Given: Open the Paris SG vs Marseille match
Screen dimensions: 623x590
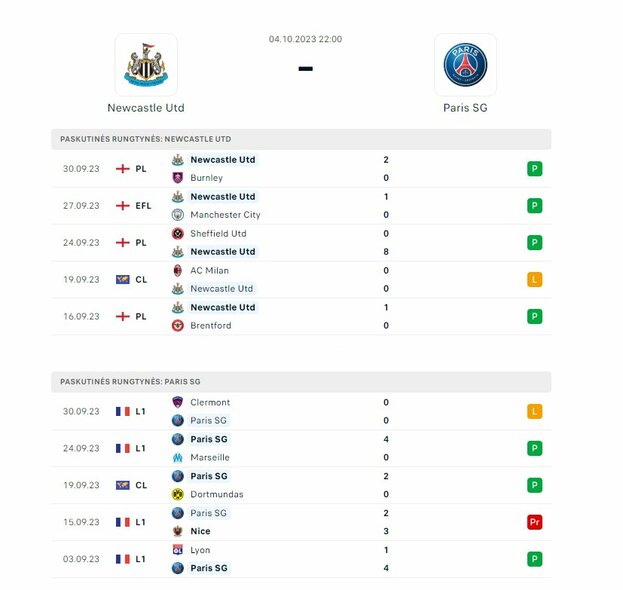Looking at the screenshot, I should pyautogui.click(x=300, y=448).
